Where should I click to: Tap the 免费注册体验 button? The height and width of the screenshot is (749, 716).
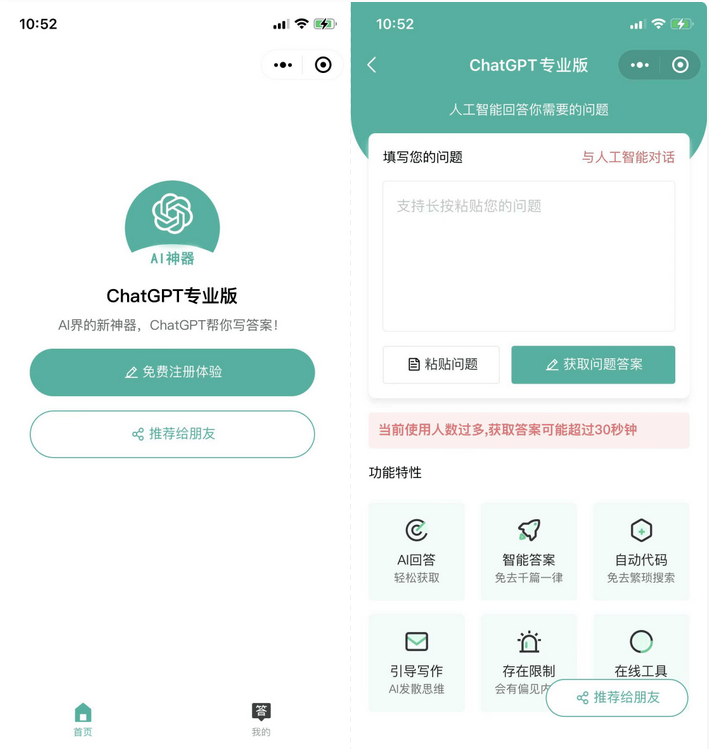172,372
